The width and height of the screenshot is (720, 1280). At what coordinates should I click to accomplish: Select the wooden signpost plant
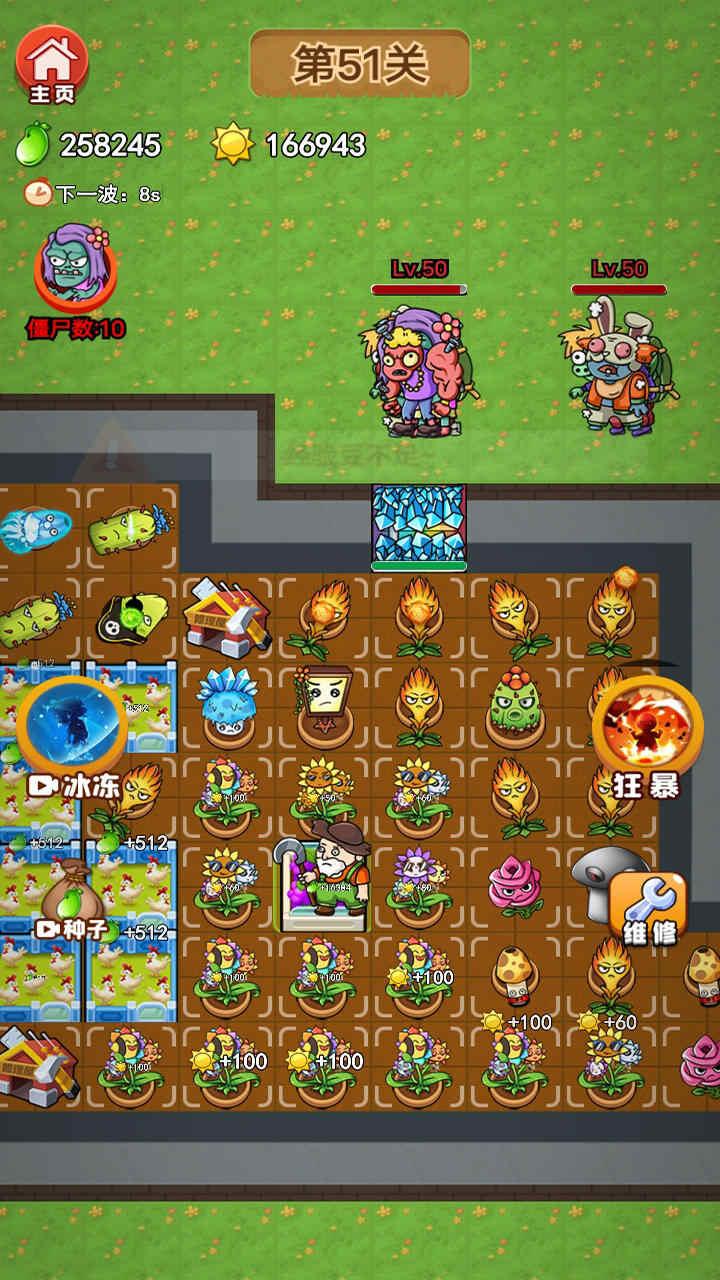(x=322, y=702)
